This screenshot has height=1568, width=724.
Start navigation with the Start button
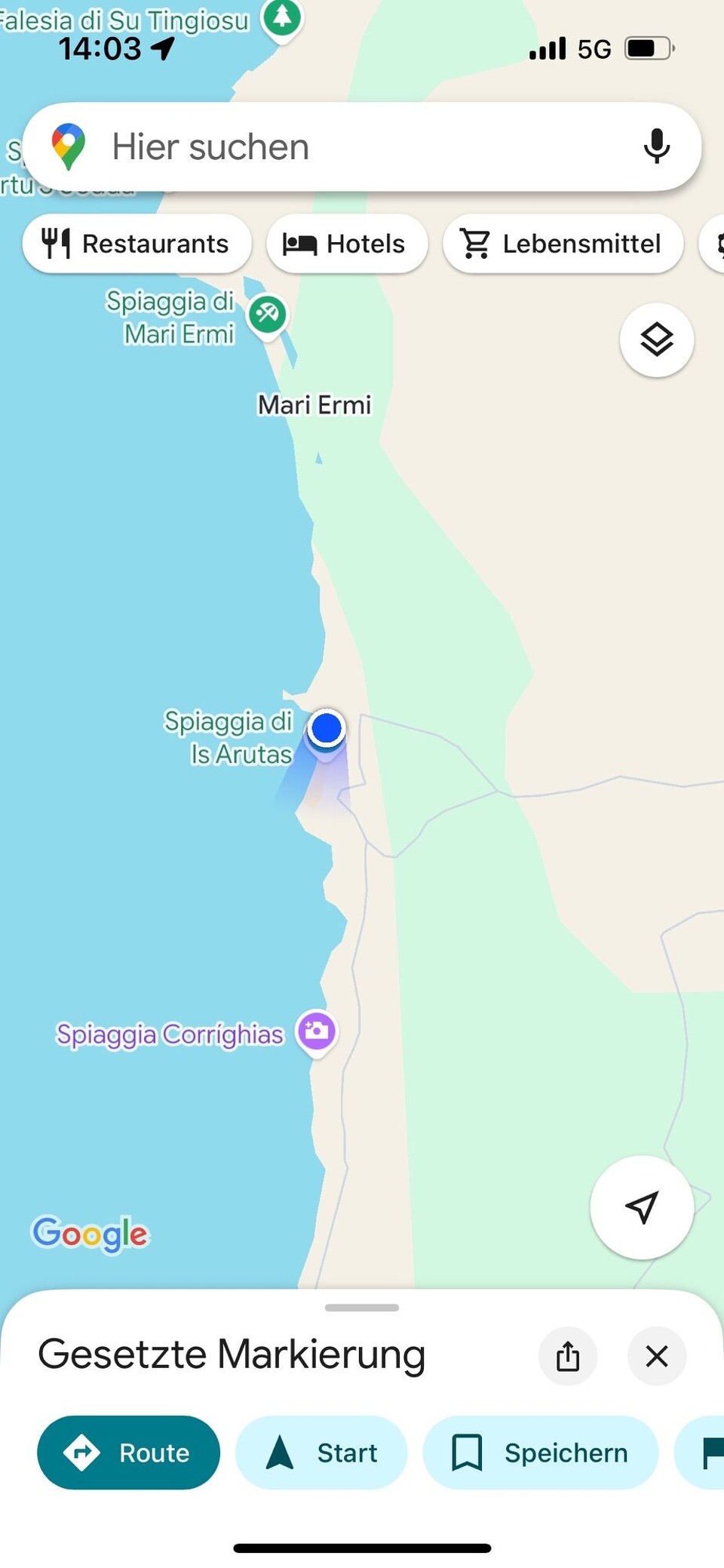320,1452
